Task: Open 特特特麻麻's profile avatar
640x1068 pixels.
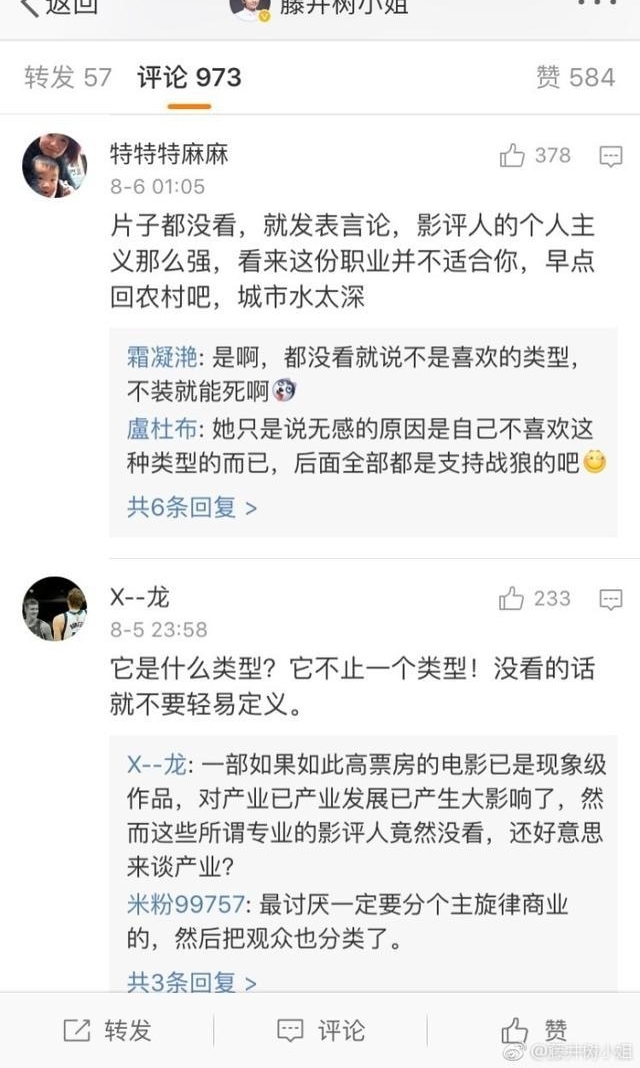Action: point(54,165)
